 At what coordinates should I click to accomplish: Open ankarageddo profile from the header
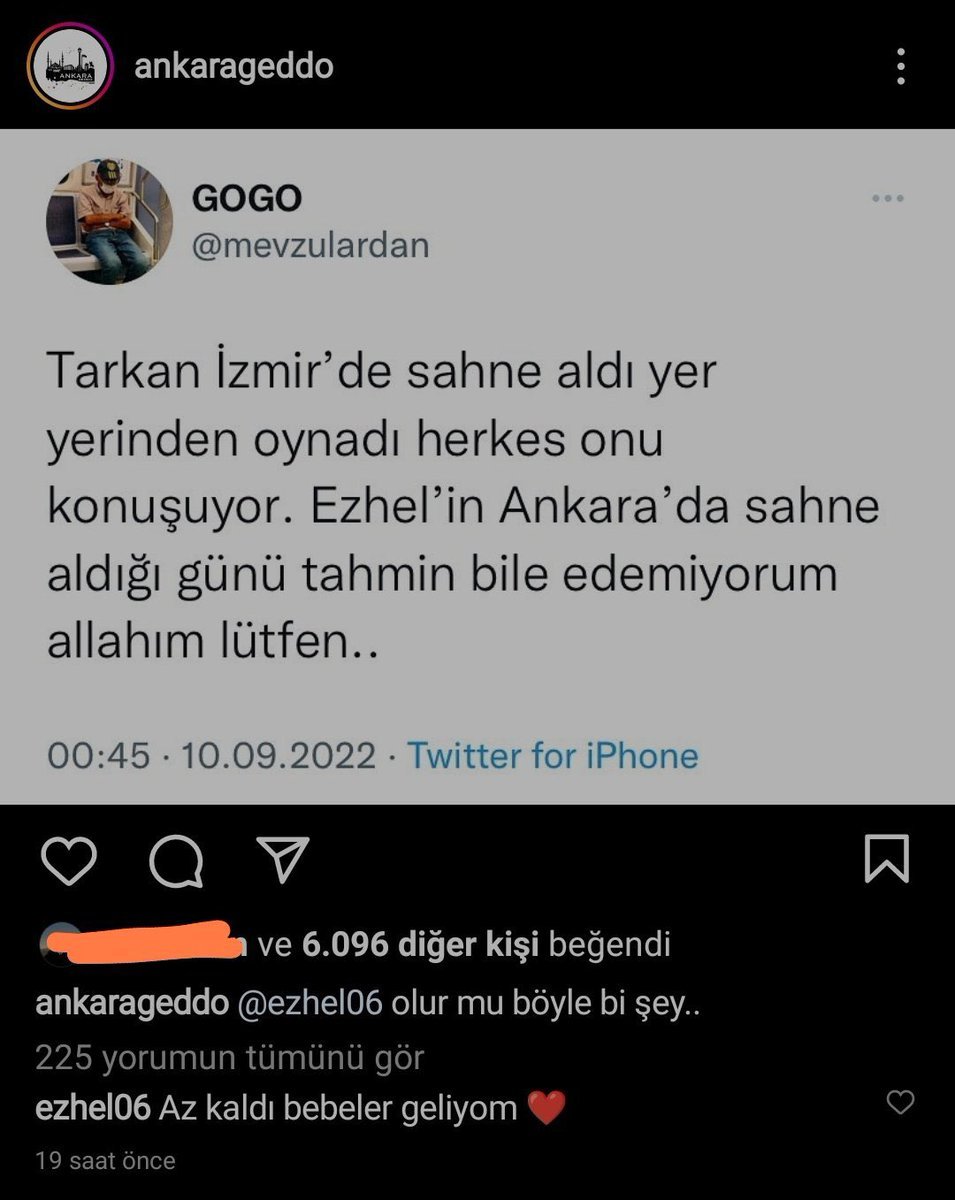[x=233, y=67]
